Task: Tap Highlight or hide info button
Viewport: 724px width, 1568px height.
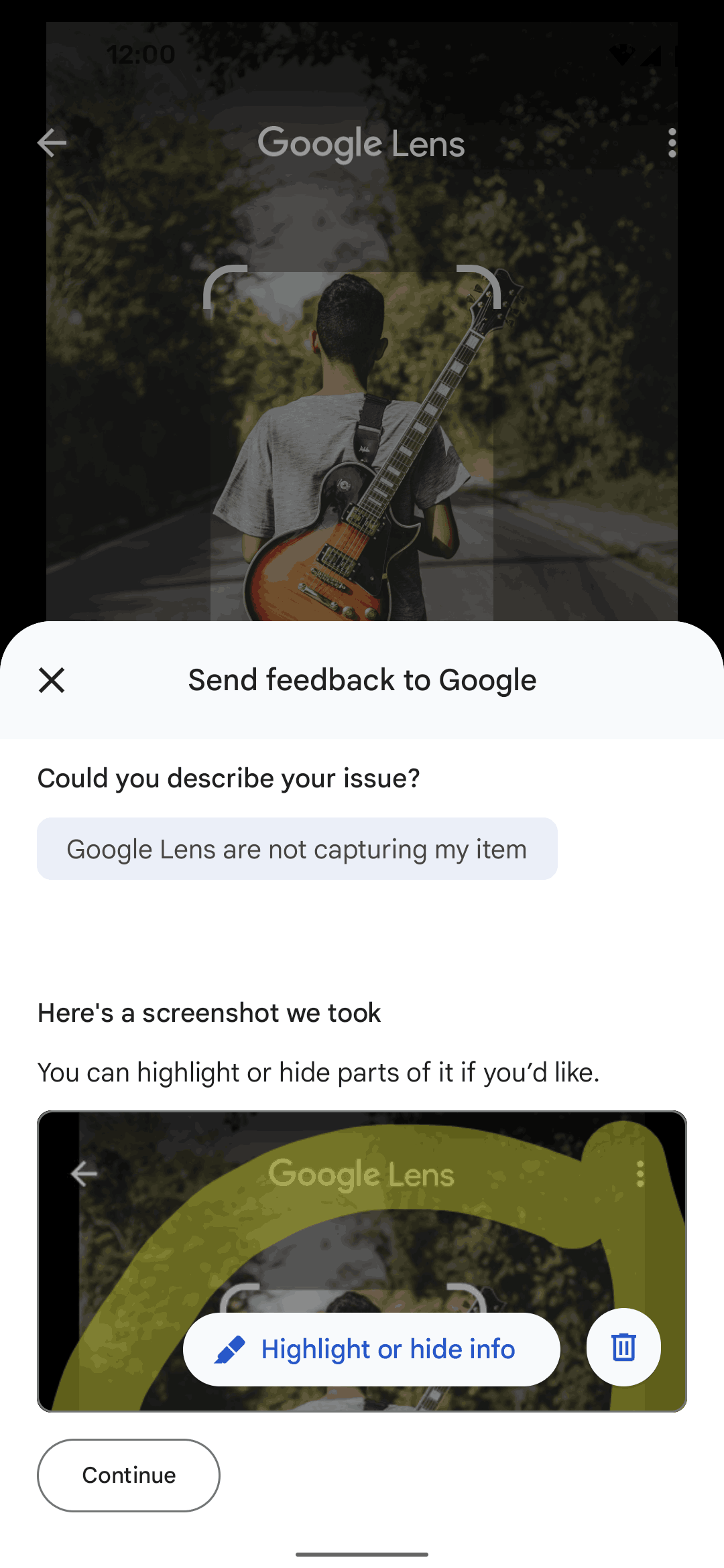Action: (x=371, y=1349)
